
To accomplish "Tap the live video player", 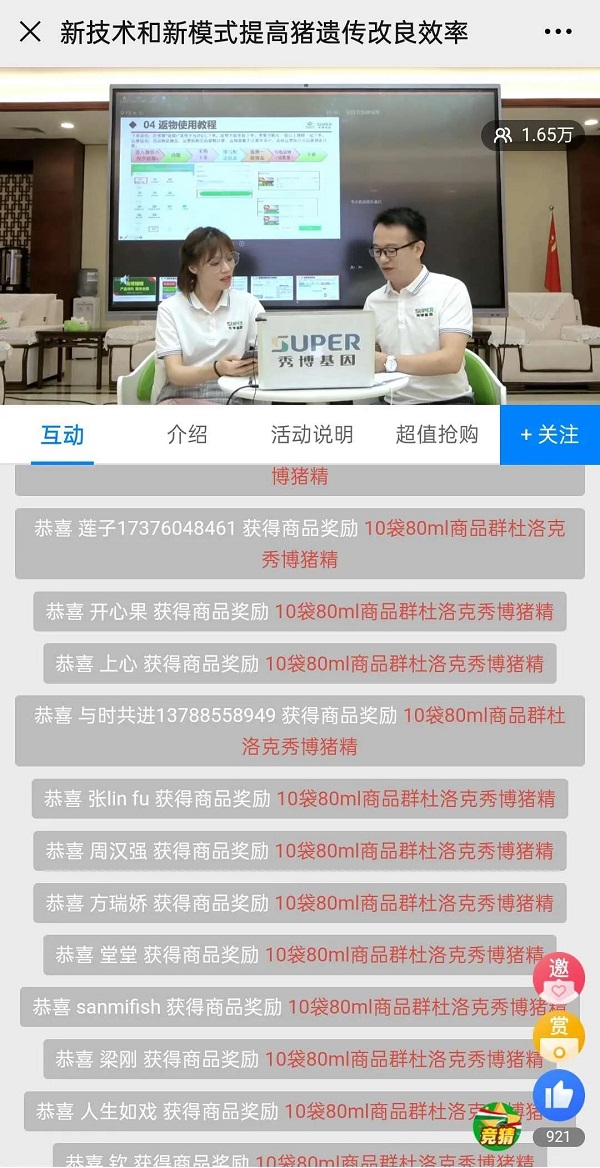I will pos(300,240).
